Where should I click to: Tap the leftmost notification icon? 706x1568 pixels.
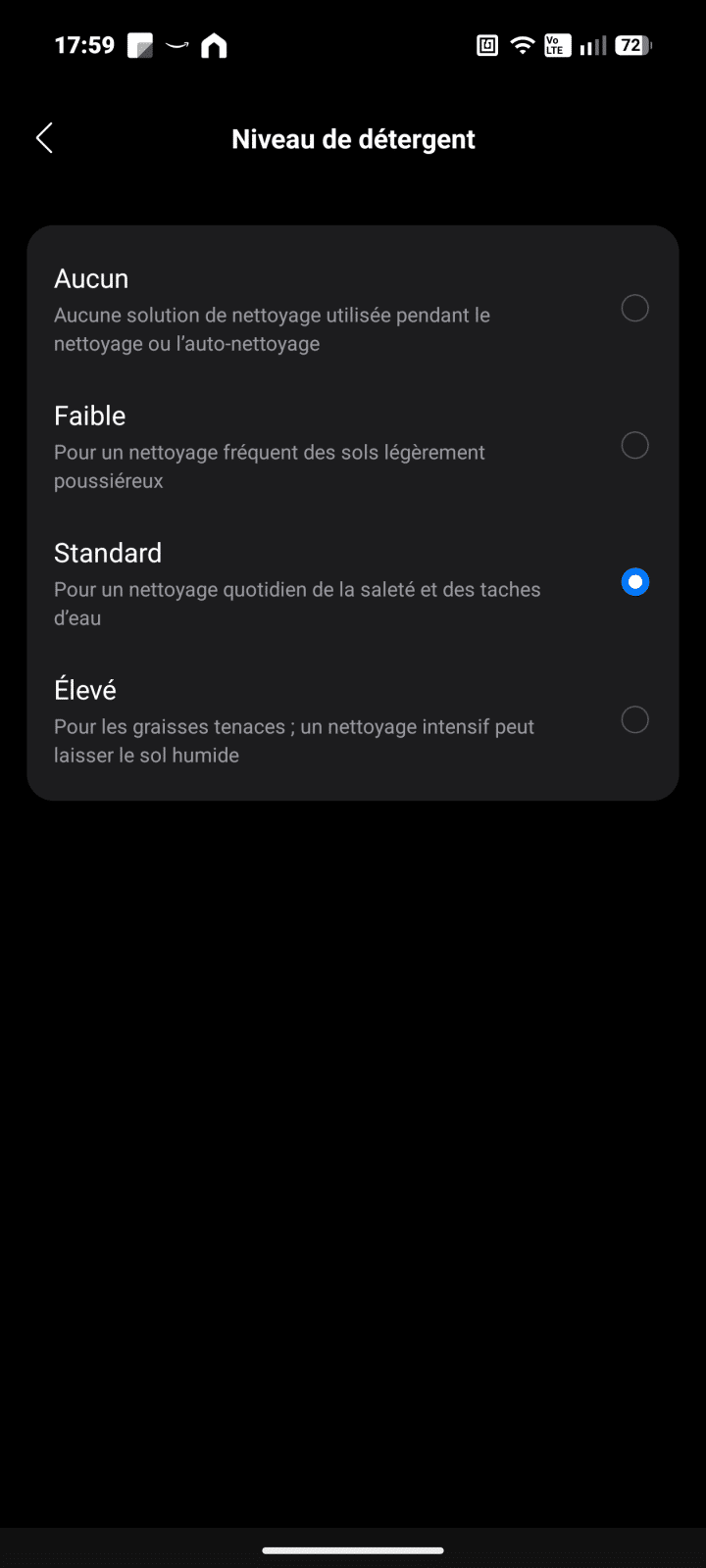click(137, 44)
